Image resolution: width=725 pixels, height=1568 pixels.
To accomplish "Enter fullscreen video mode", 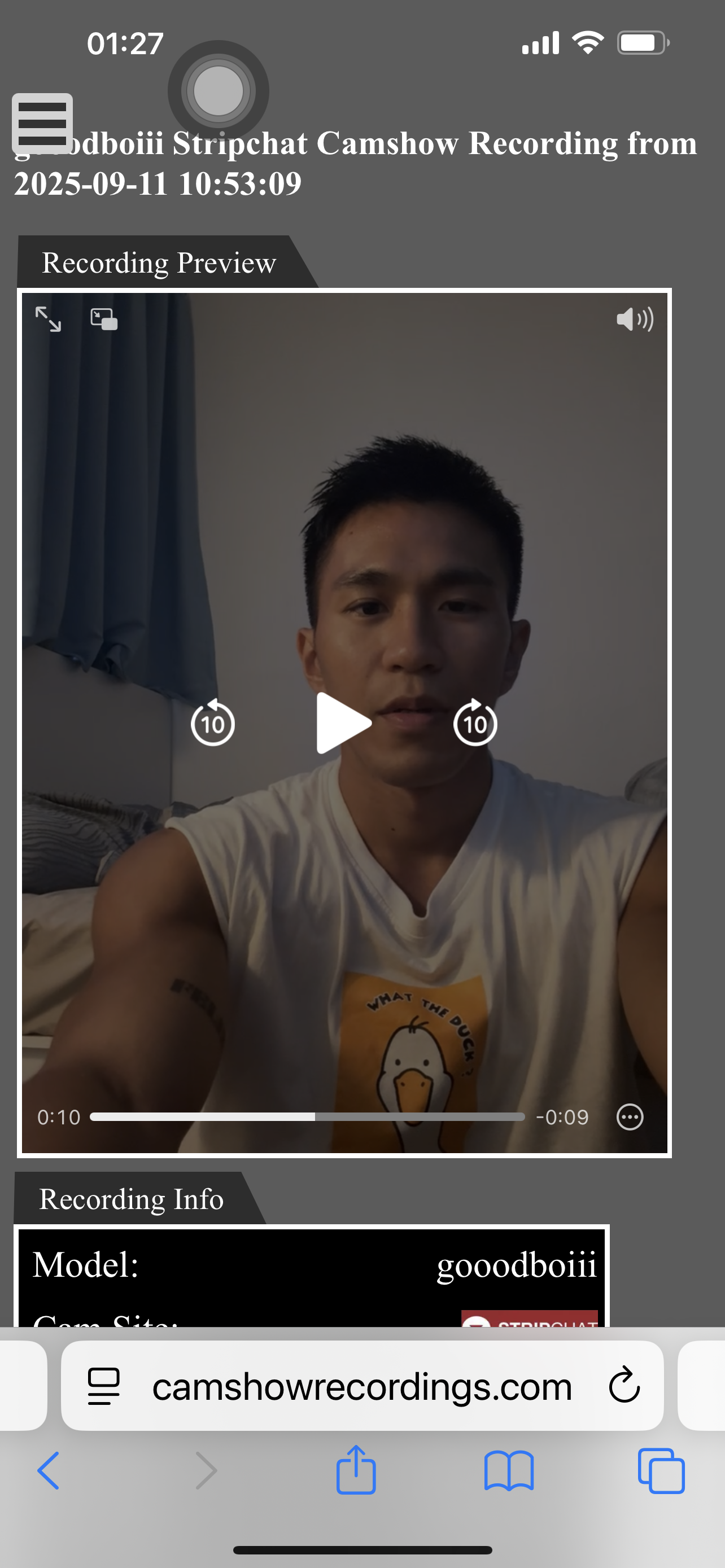I will tap(48, 319).
